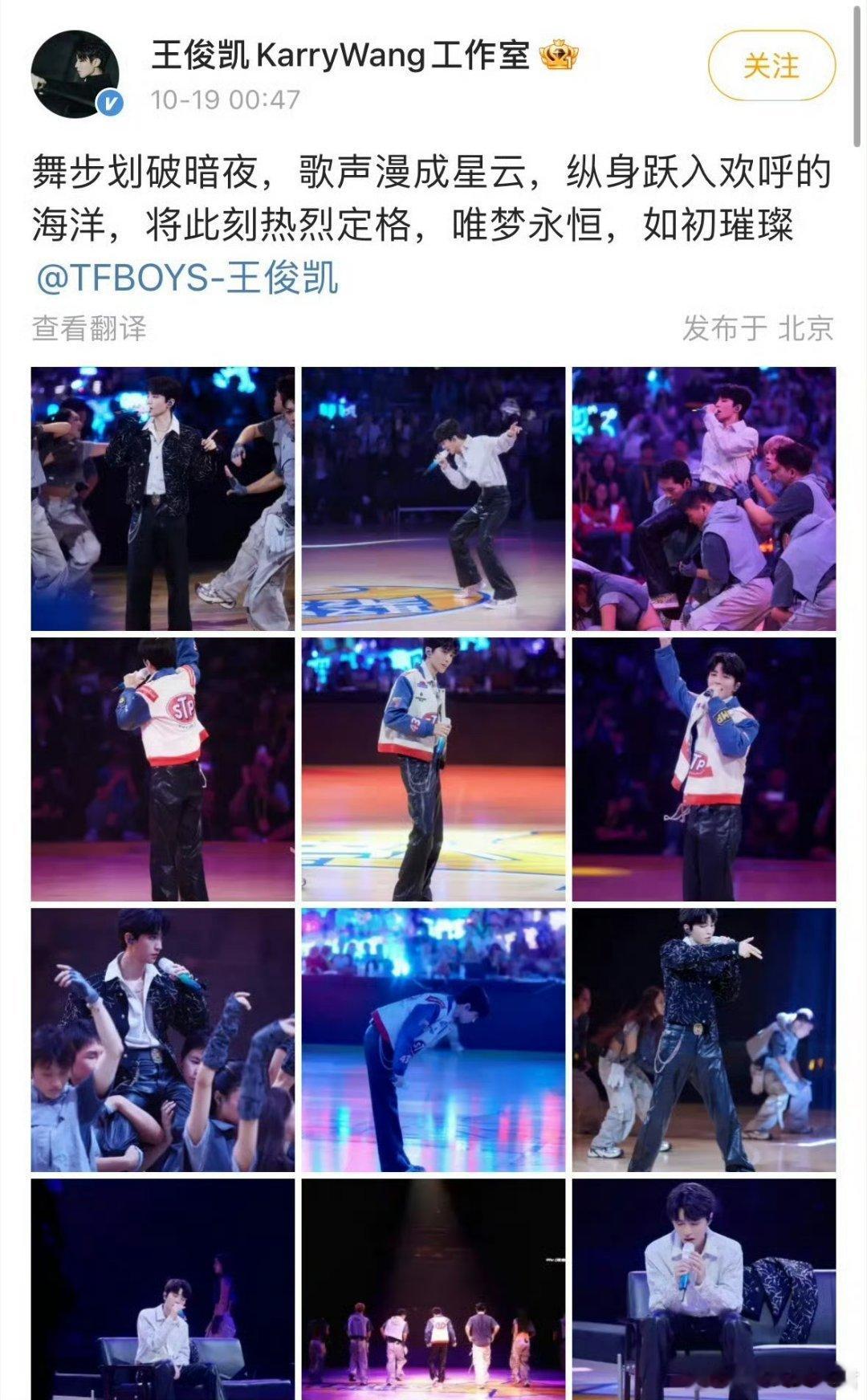Open the photo of him lifted by dancers

coord(704,499)
